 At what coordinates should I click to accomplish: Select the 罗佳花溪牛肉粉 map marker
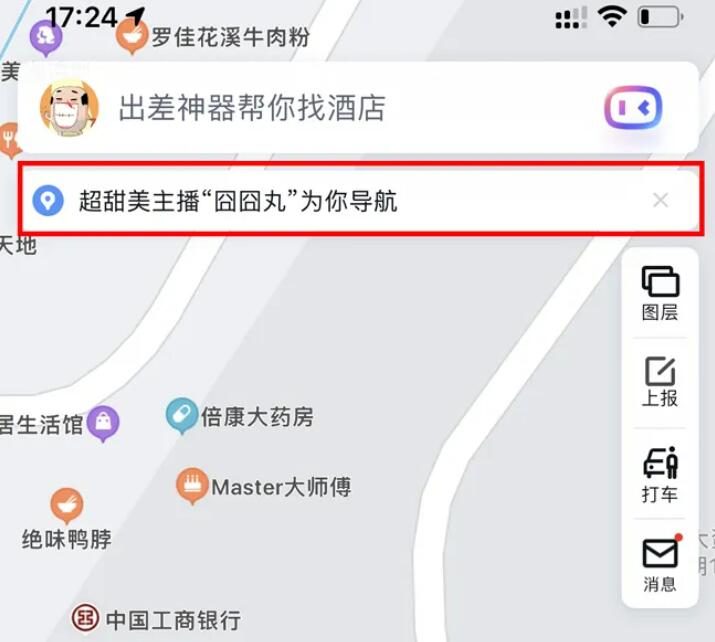131,38
